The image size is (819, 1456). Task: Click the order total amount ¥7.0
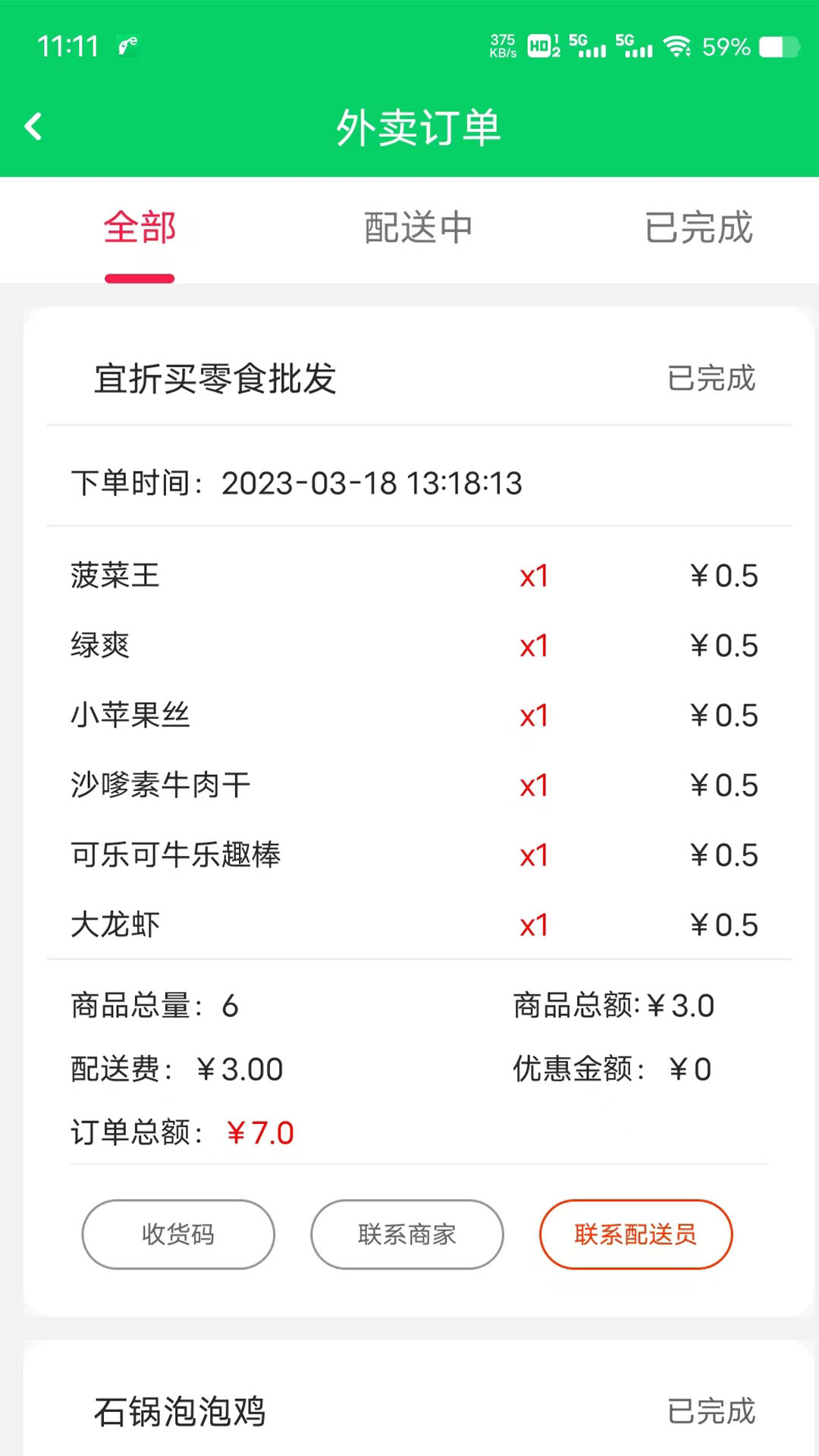(x=261, y=1132)
